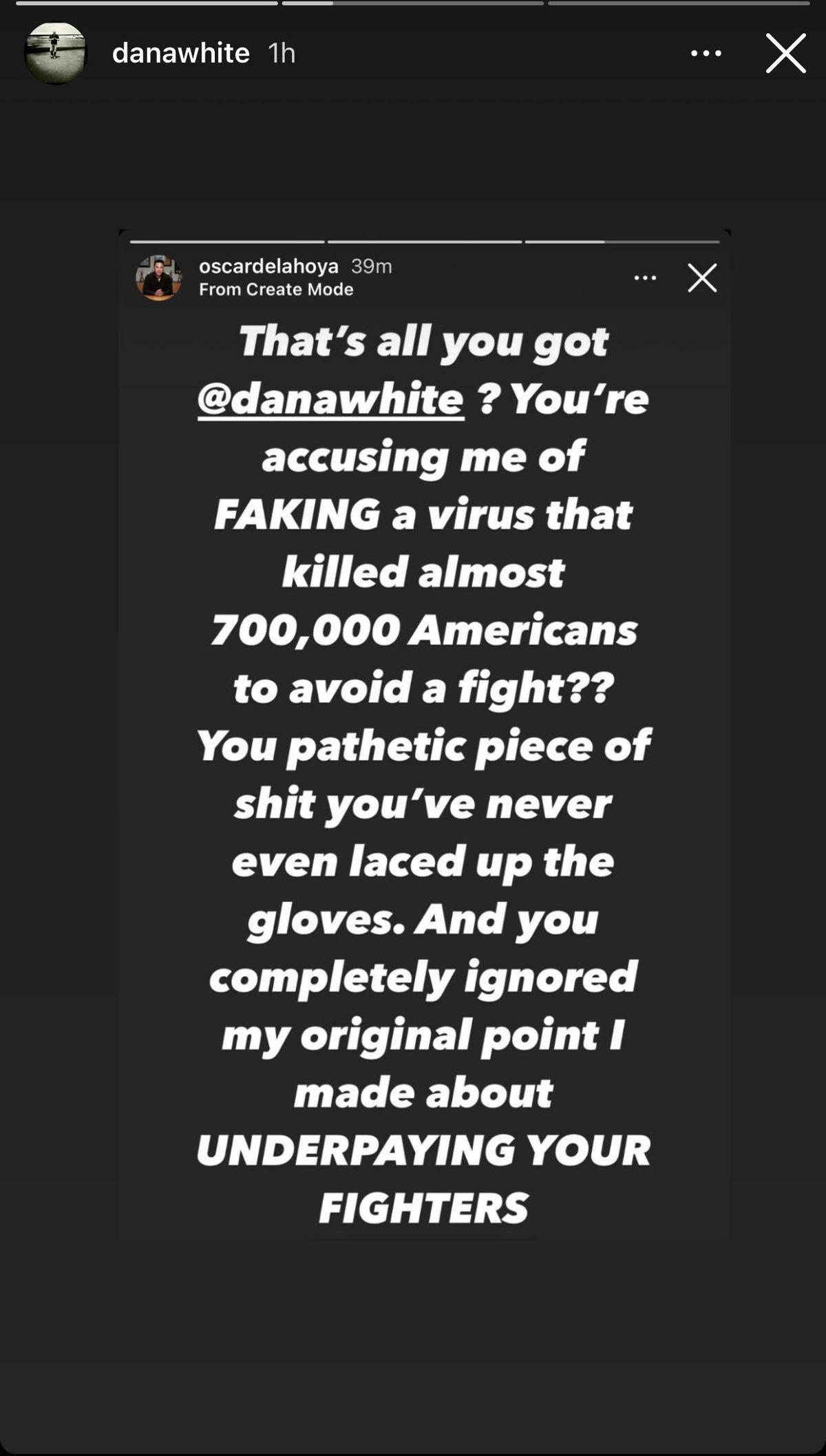
Task: Open danawhite's profile picture
Action: [55, 54]
